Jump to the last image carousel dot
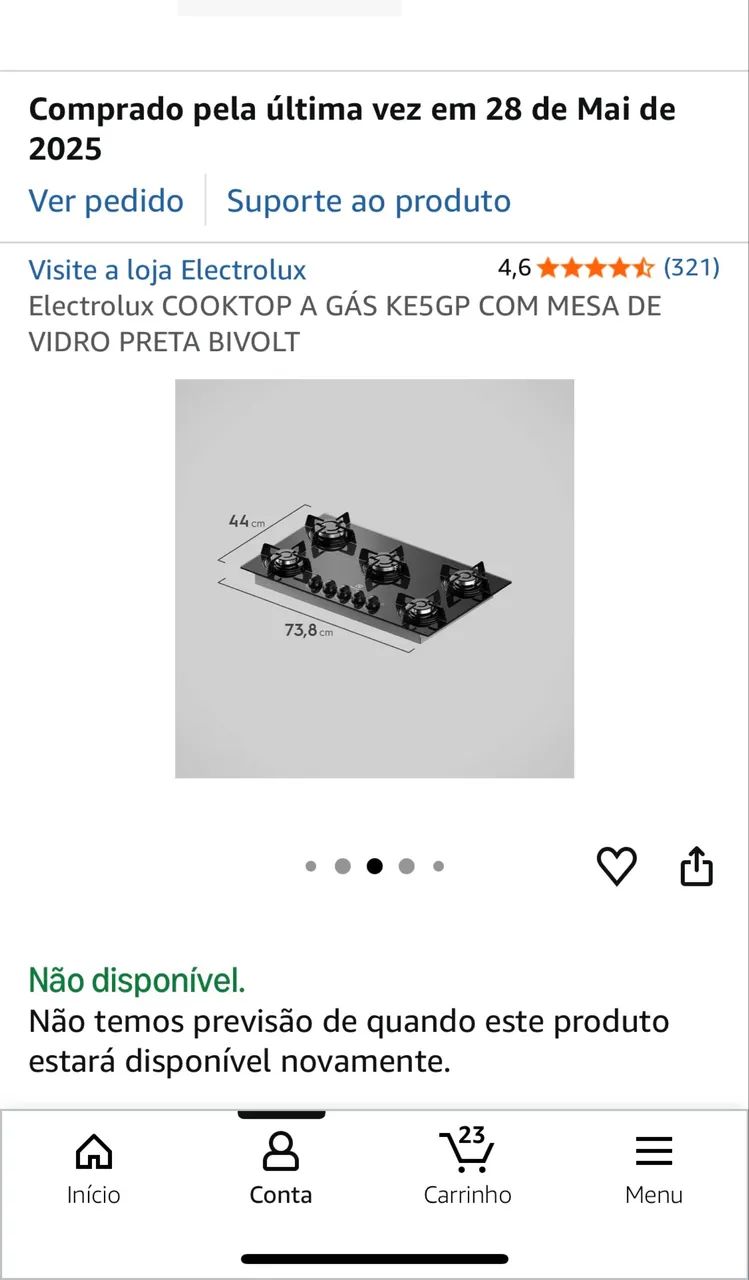749x1280 pixels. [x=438, y=866]
